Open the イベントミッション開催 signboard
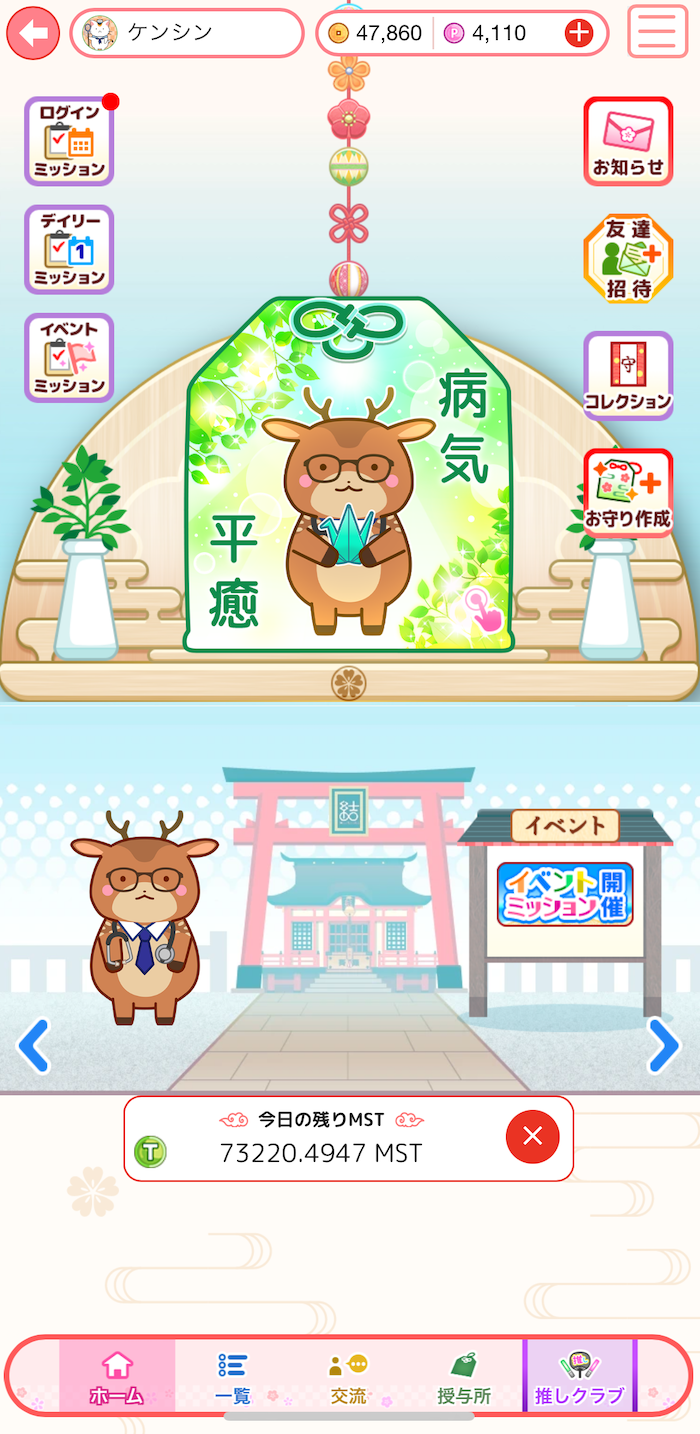The height and width of the screenshot is (1434, 700). (x=565, y=894)
